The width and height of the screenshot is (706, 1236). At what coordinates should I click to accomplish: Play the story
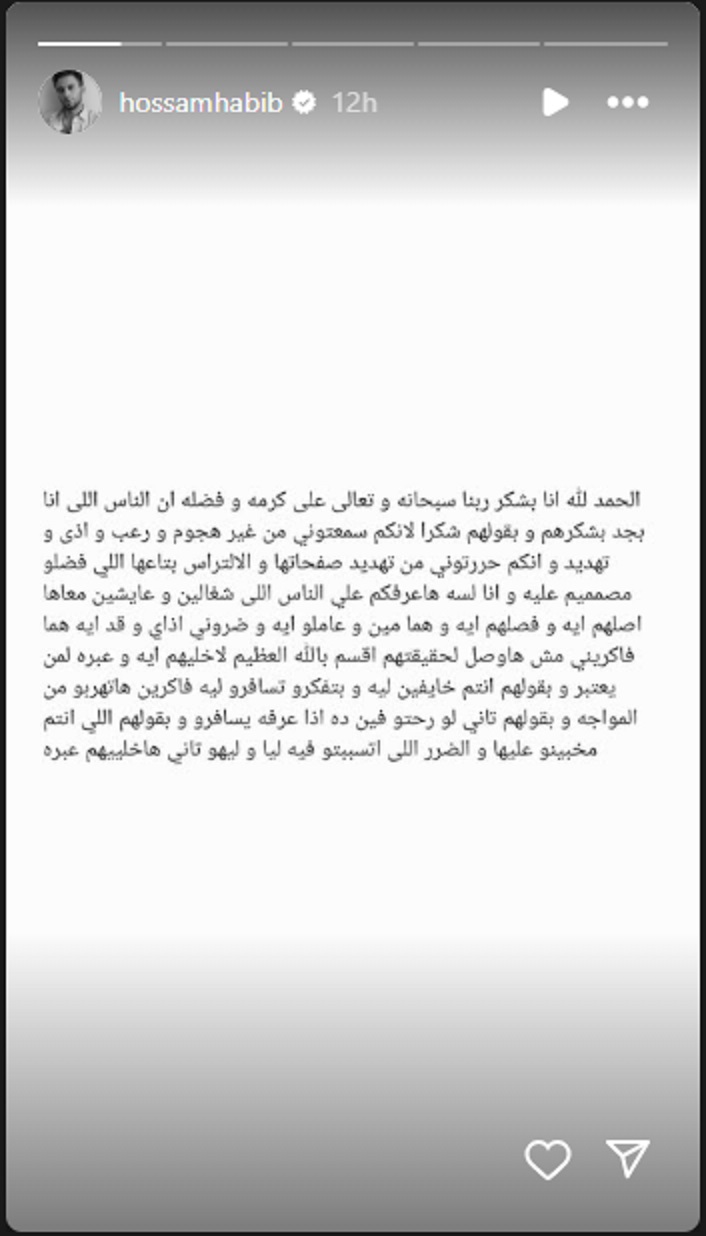pos(555,102)
